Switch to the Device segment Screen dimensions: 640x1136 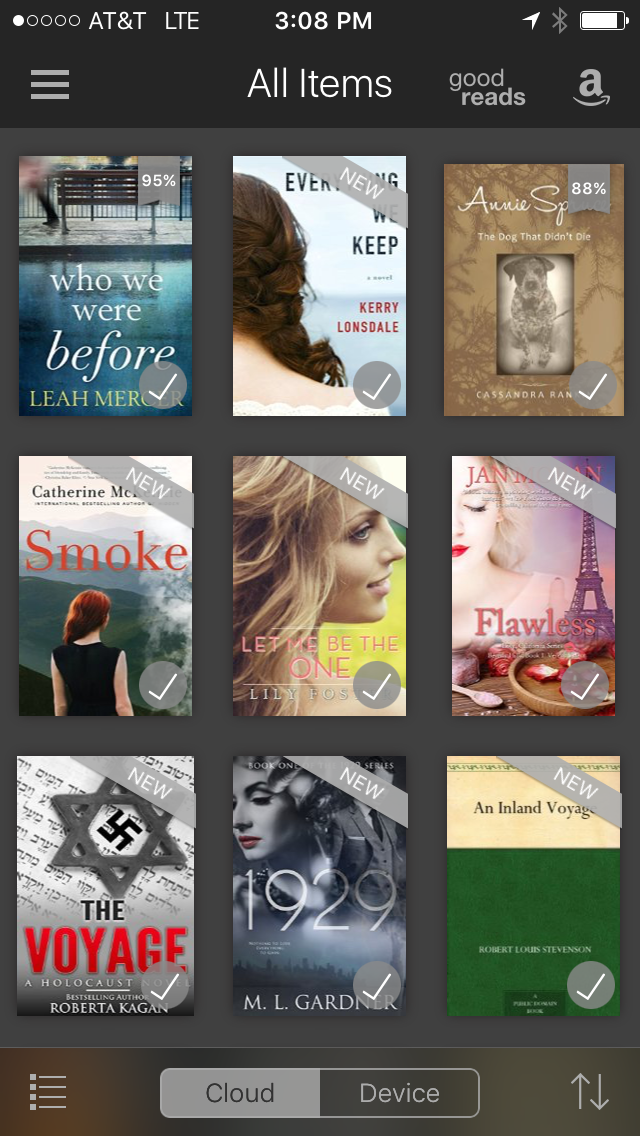[x=399, y=1093]
